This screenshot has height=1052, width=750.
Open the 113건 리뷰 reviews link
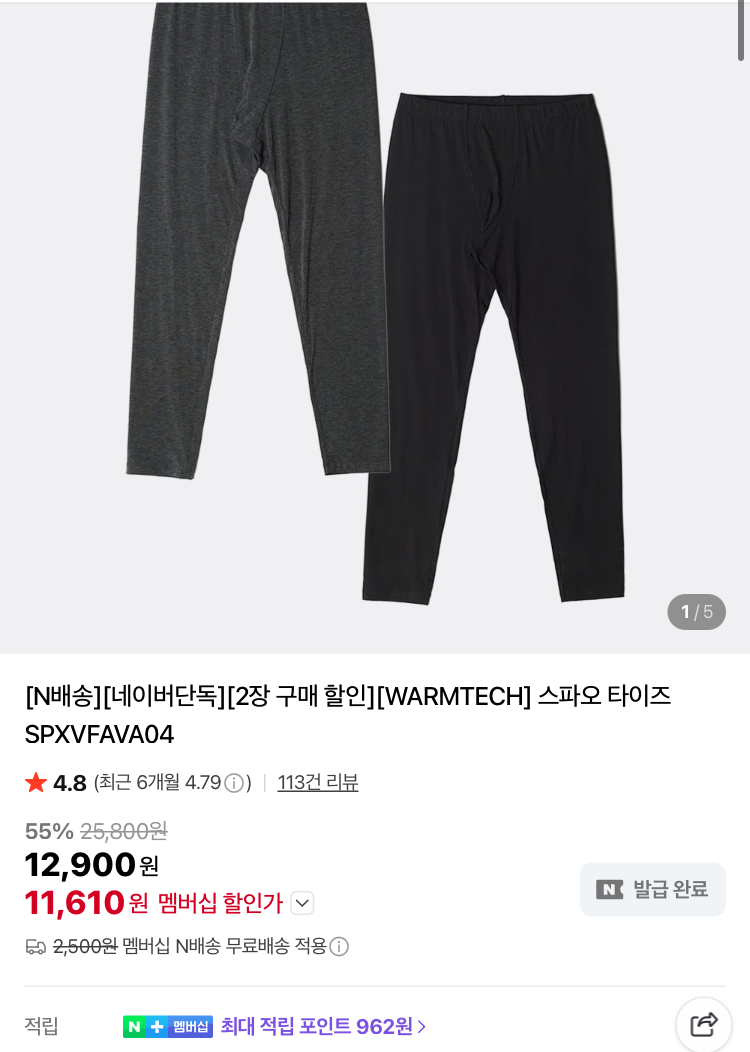pyautogui.click(x=317, y=783)
